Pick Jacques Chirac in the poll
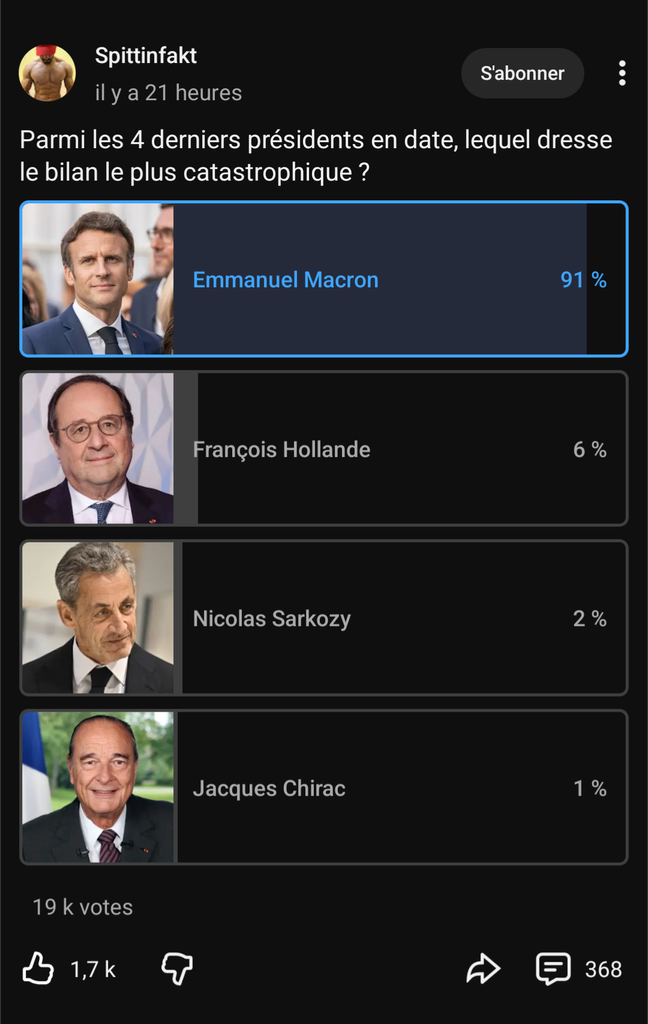Image resolution: width=648 pixels, height=1024 pixels. (x=324, y=788)
